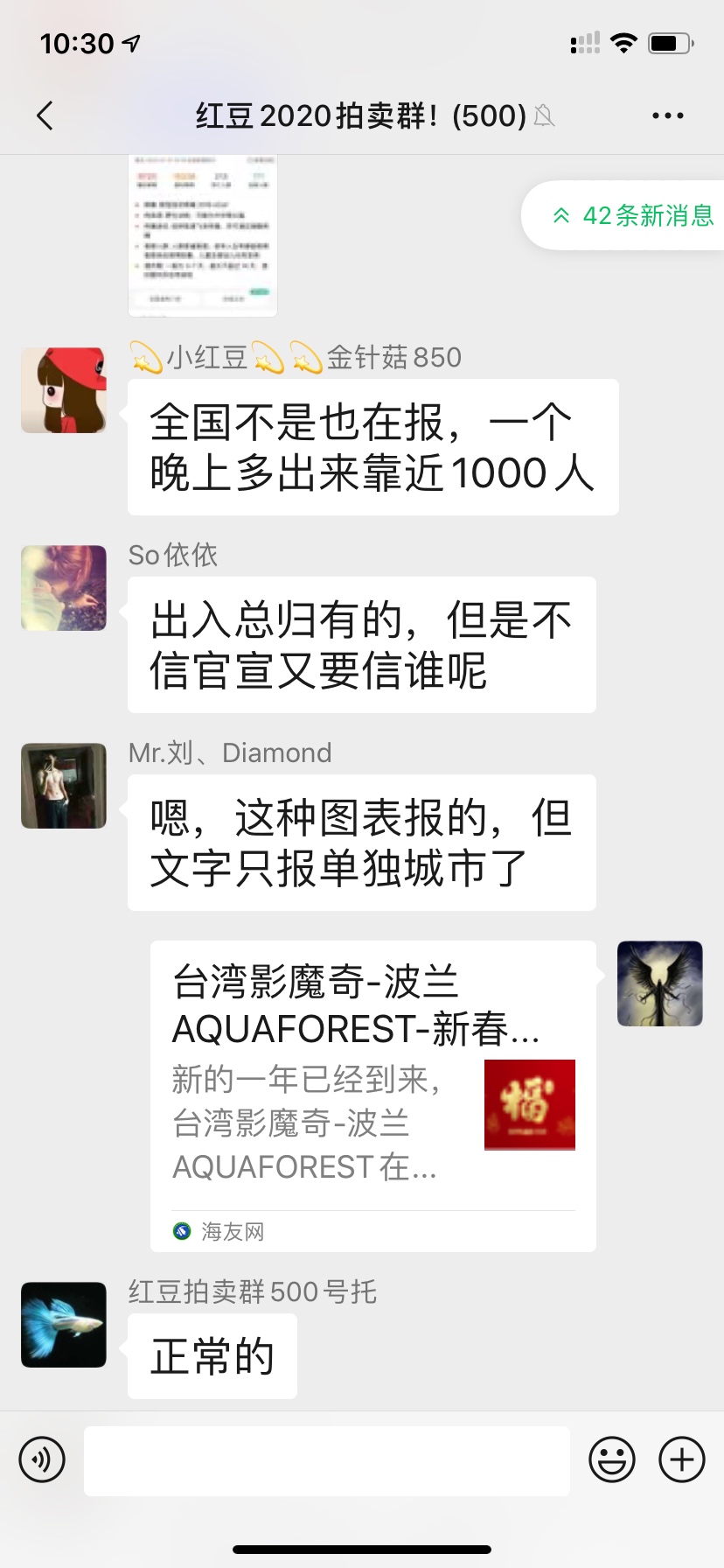The image size is (724, 1568).
Task: Switch to voice message input
Action: point(42,1459)
